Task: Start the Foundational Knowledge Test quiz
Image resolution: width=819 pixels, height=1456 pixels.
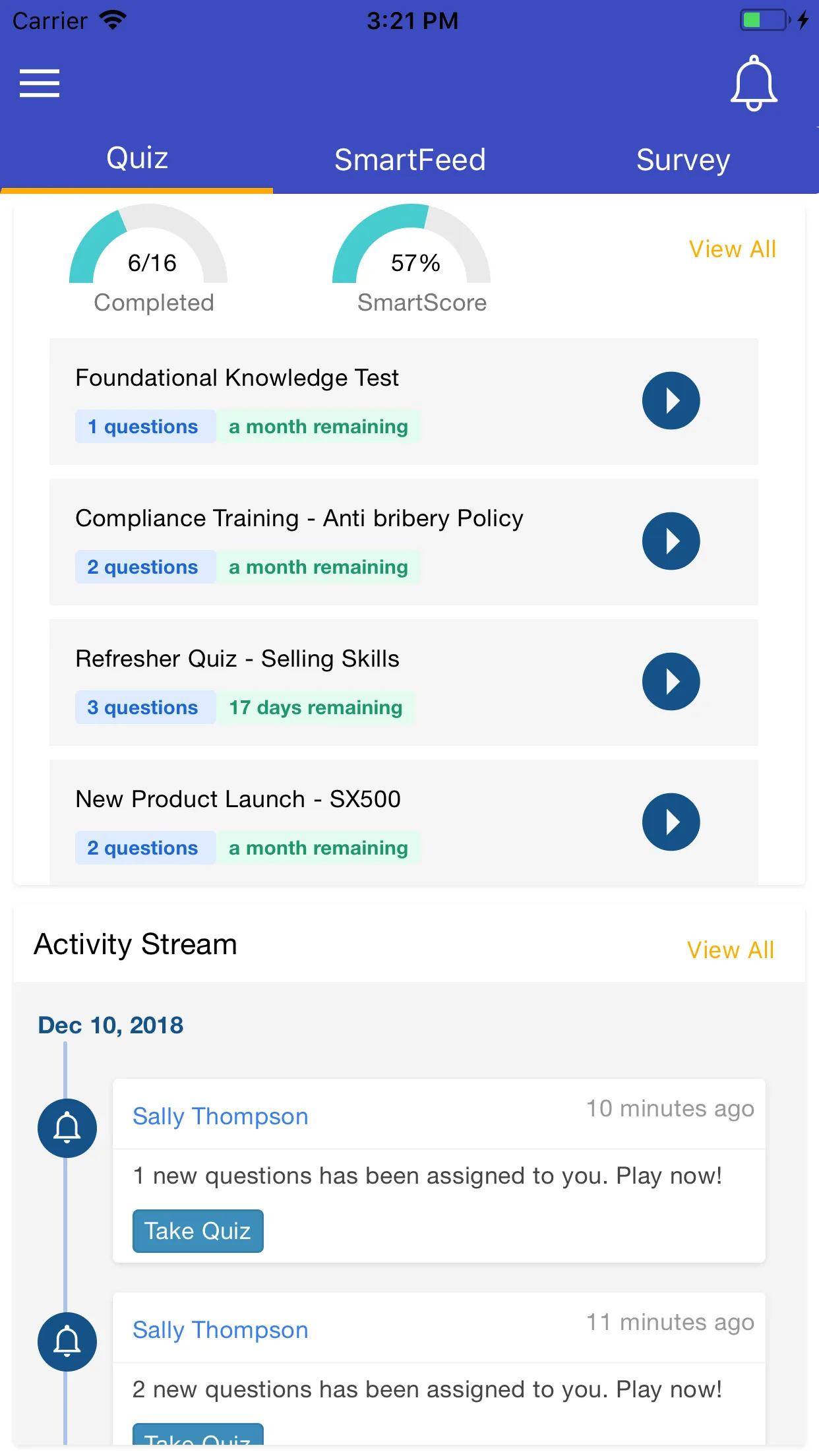Action: tap(671, 400)
